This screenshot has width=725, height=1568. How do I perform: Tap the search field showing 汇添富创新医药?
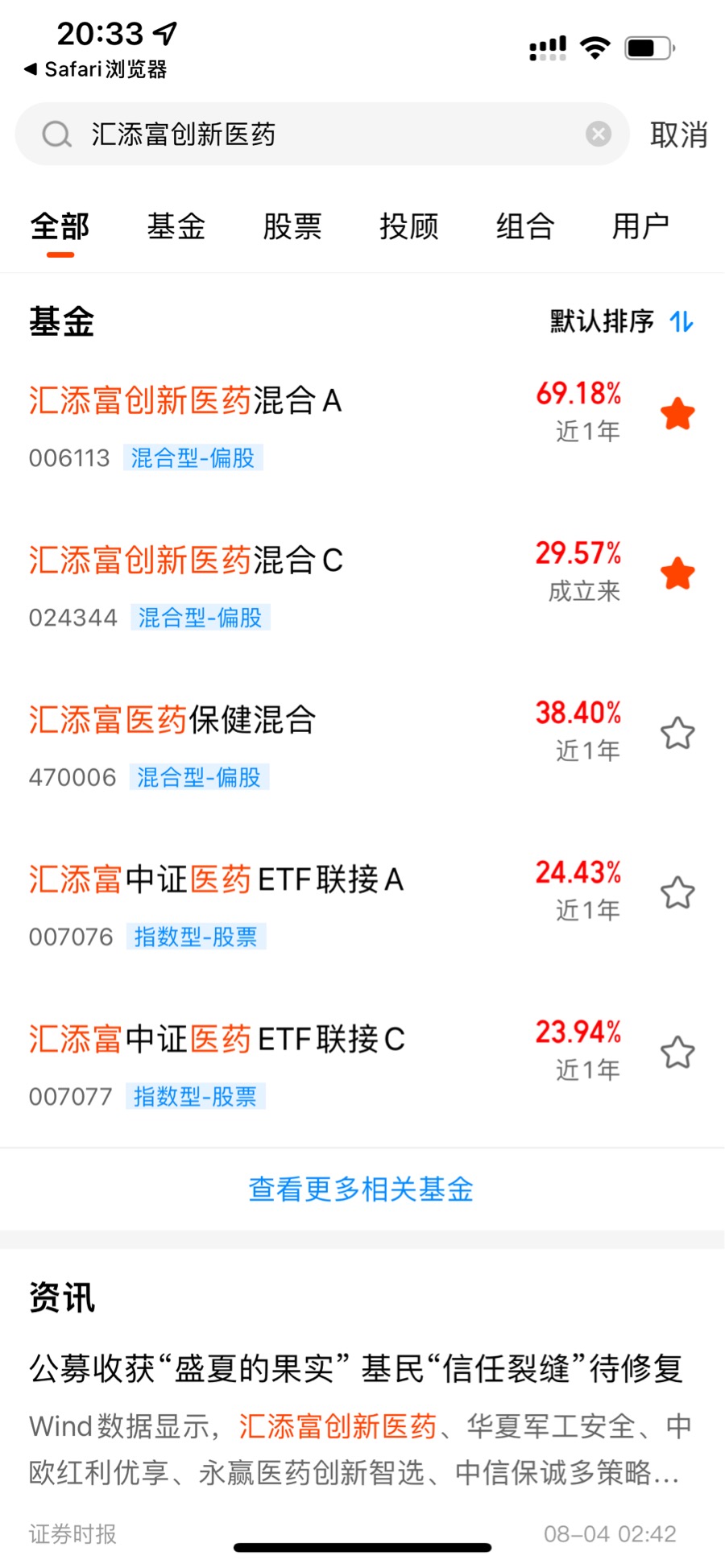click(x=322, y=134)
